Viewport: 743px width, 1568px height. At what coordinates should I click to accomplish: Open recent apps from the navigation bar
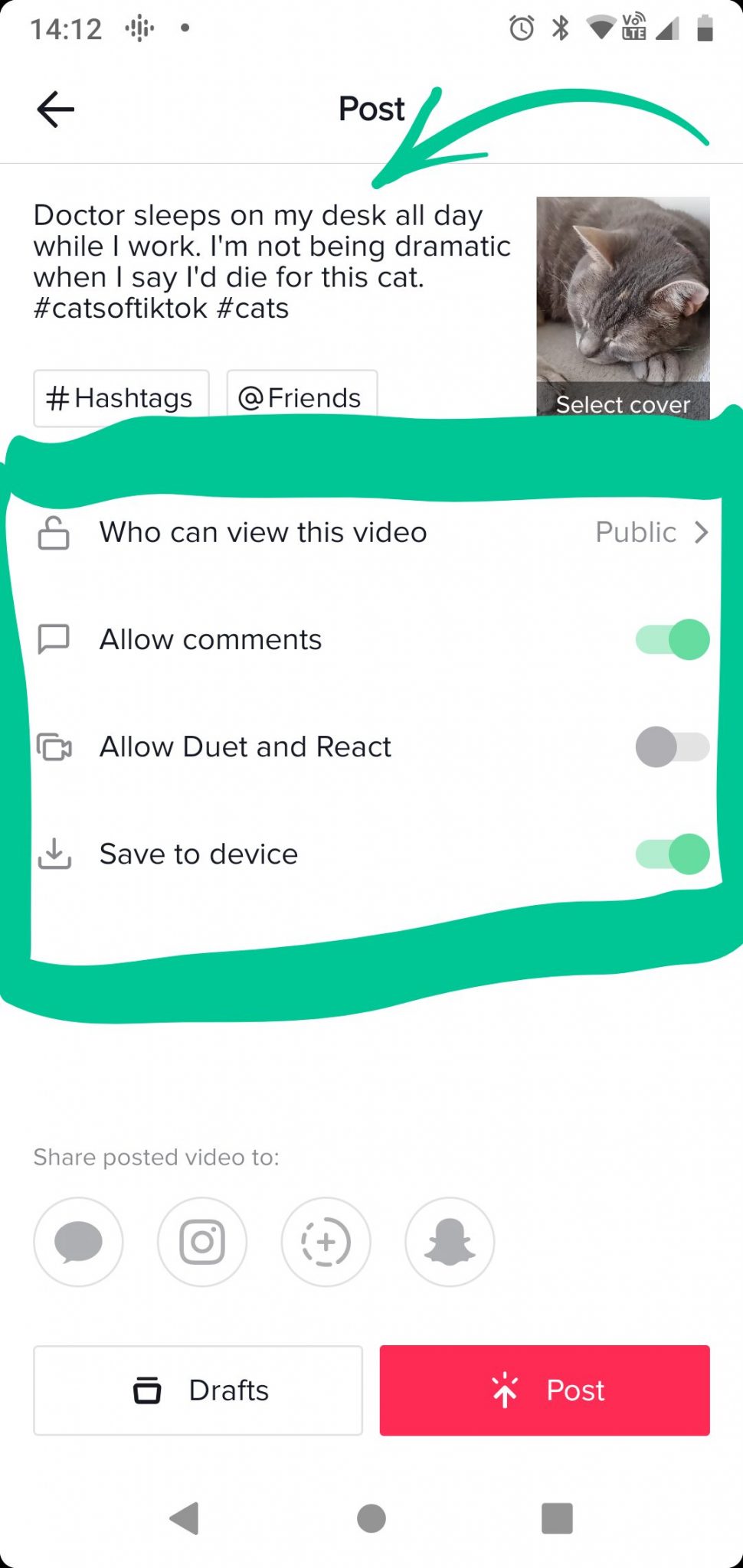557,1518
